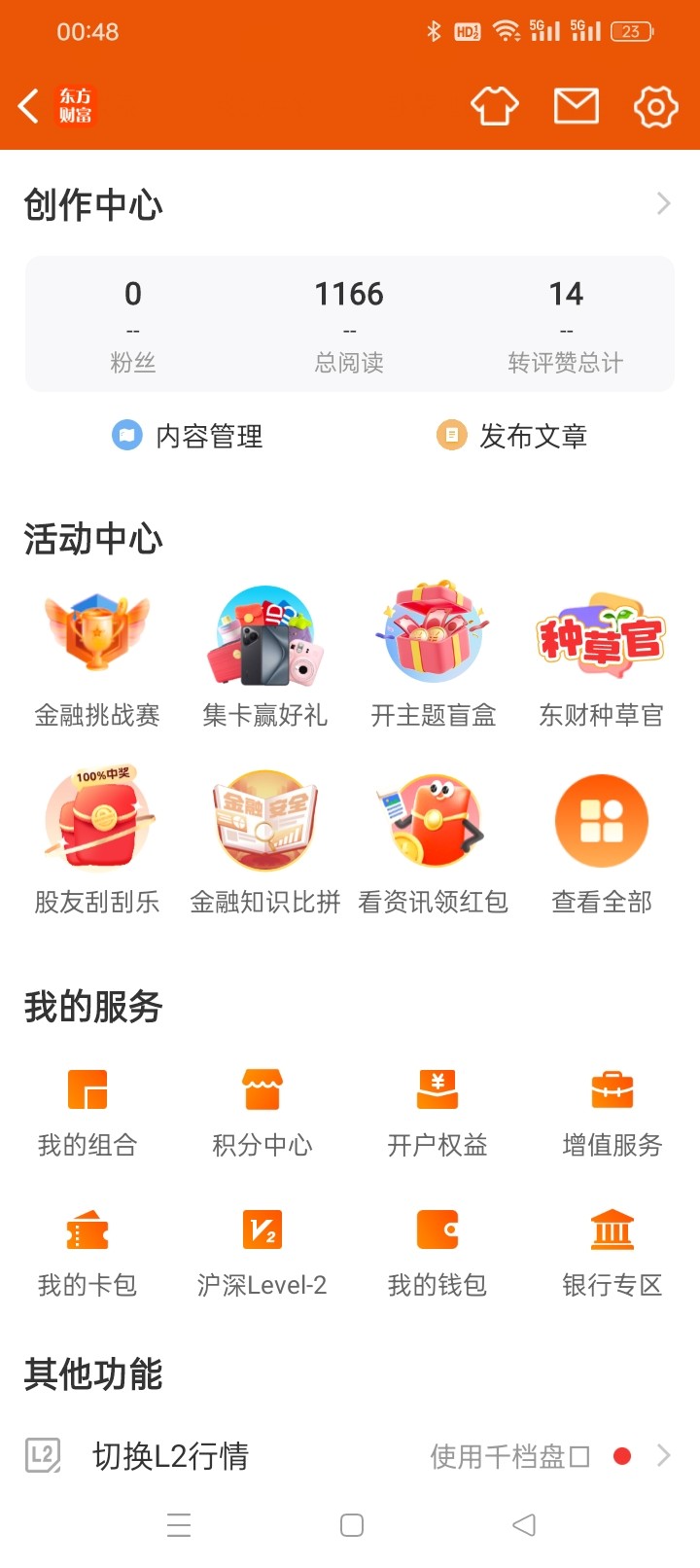This screenshot has width=700, height=1568.
Task: Open the skin theme shirt icon
Action: pos(495,106)
